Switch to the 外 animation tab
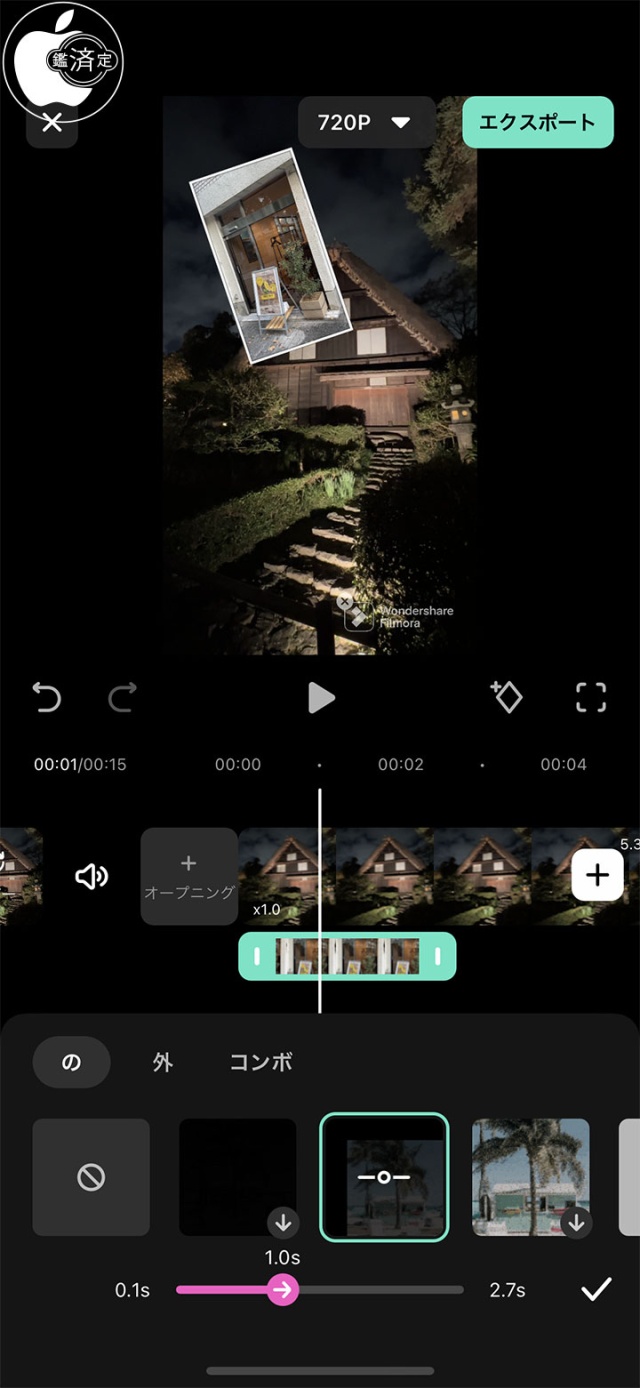640x1388 pixels. (163, 1062)
